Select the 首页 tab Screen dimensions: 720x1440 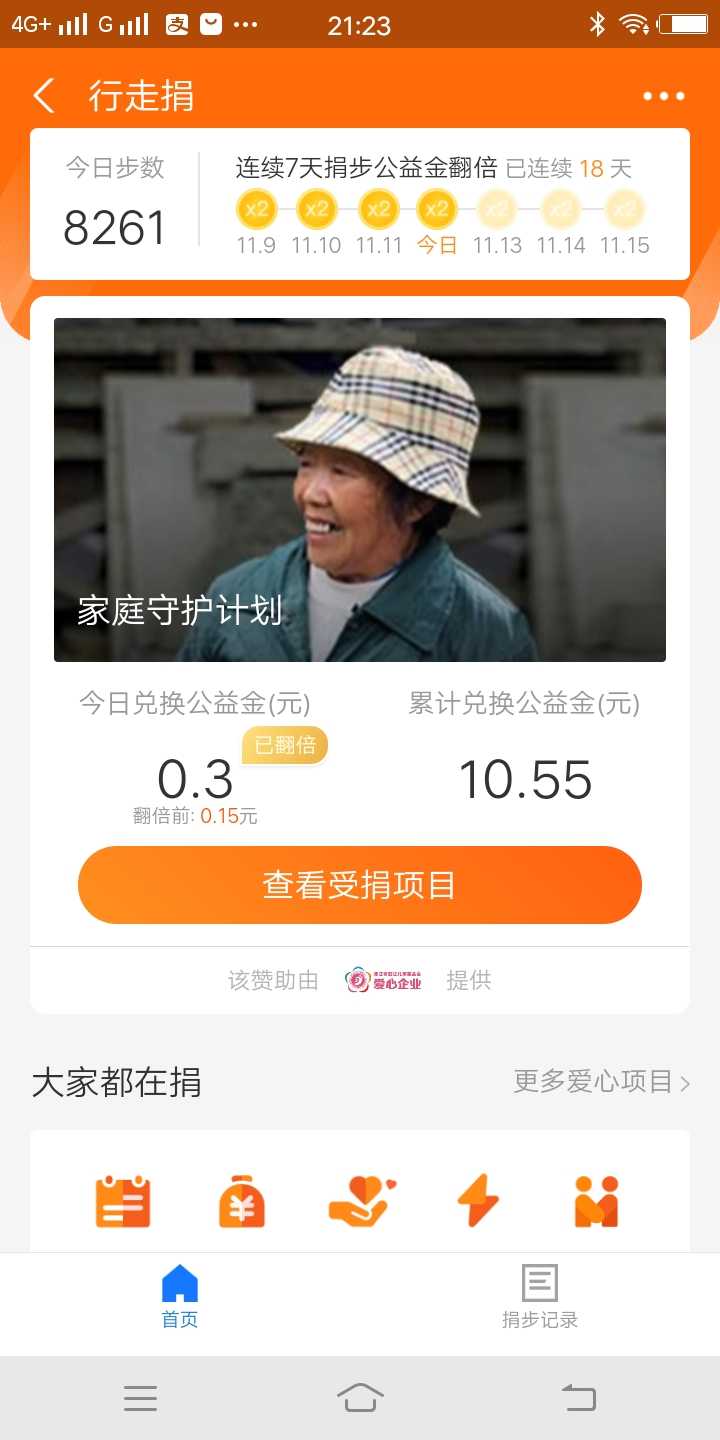[x=180, y=1297]
